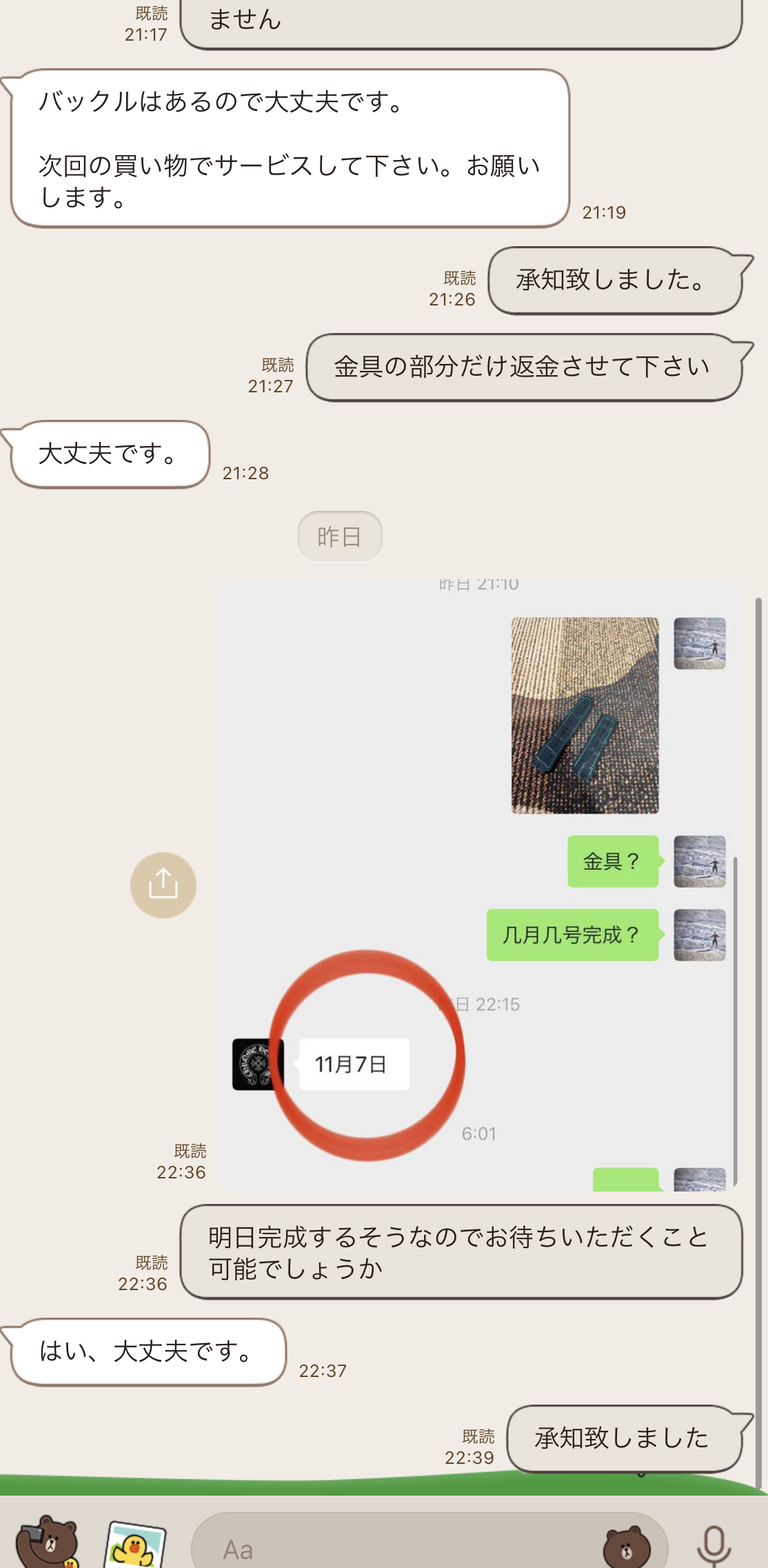
Task: Start a voice message recording
Action: click(713, 1546)
